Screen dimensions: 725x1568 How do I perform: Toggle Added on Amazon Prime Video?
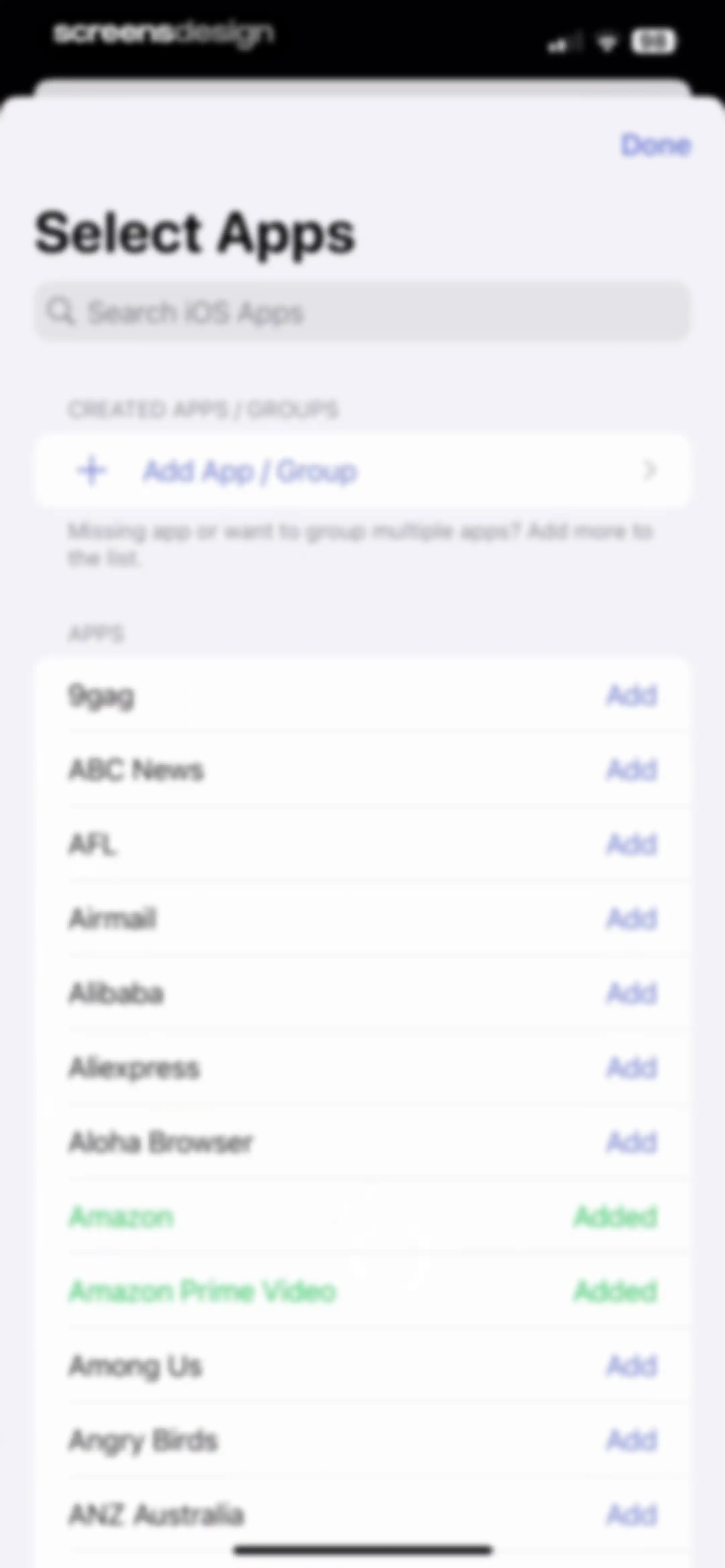point(616,1291)
